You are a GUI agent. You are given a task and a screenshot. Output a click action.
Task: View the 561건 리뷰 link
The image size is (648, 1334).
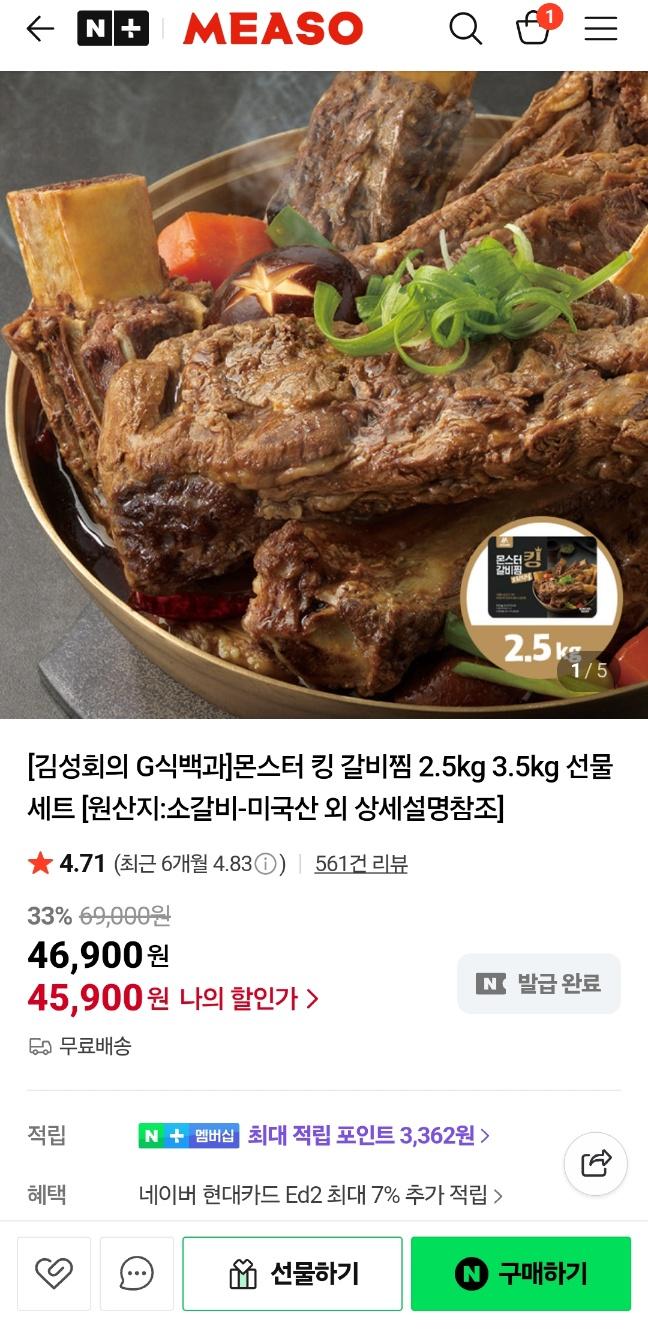coord(361,864)
